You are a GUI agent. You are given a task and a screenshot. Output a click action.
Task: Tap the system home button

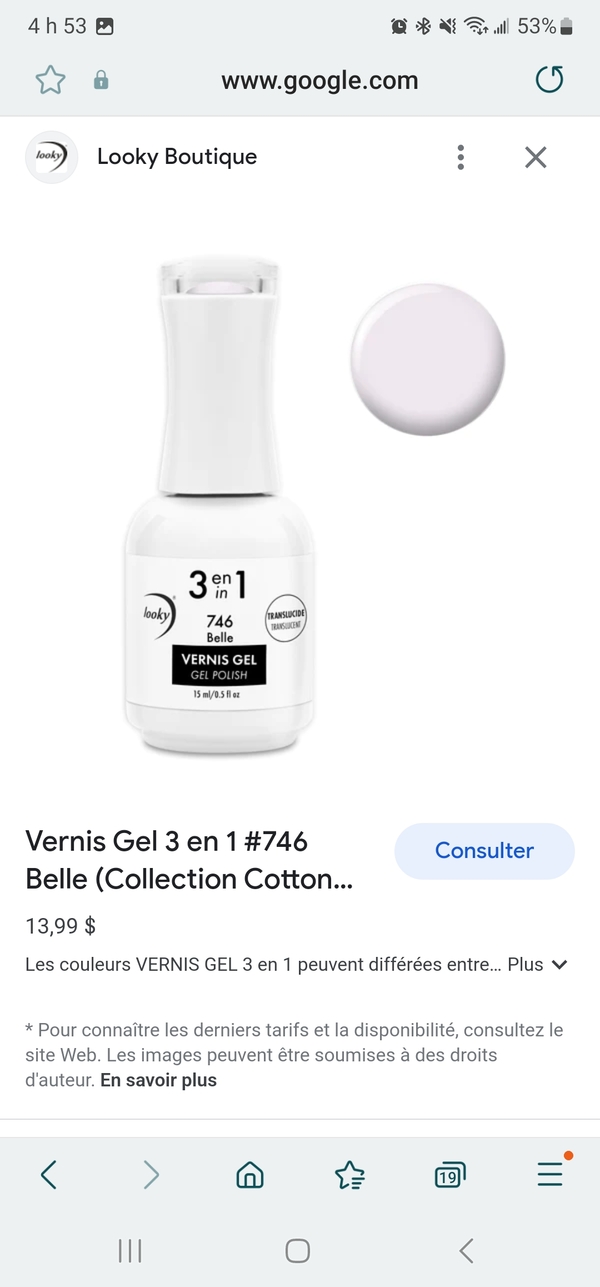point(298,1250)
